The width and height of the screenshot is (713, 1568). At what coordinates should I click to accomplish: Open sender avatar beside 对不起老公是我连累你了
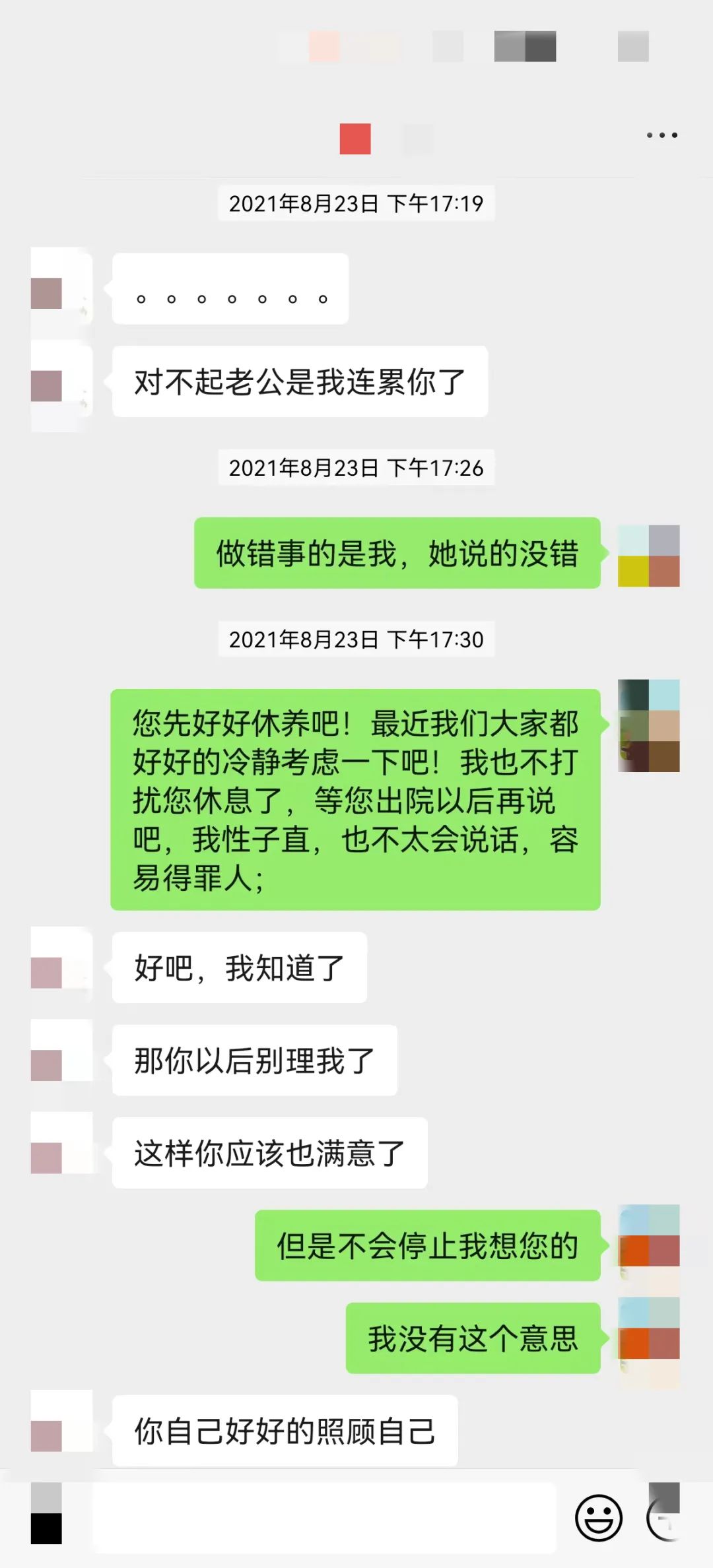point(61,385)
